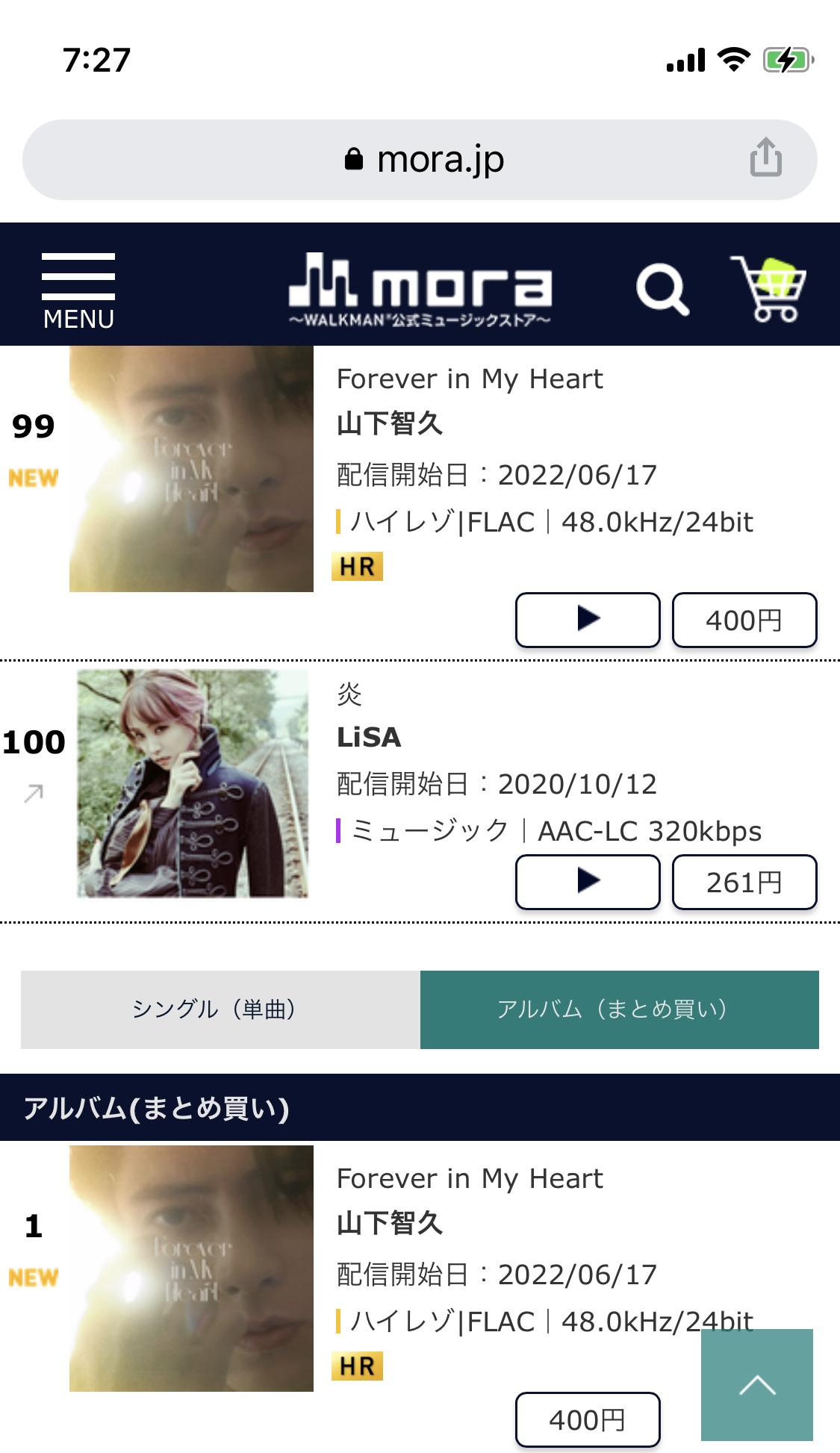Play preview of 炎 by LiSA
Screen dimensions: 840x1453
[588, 882]
